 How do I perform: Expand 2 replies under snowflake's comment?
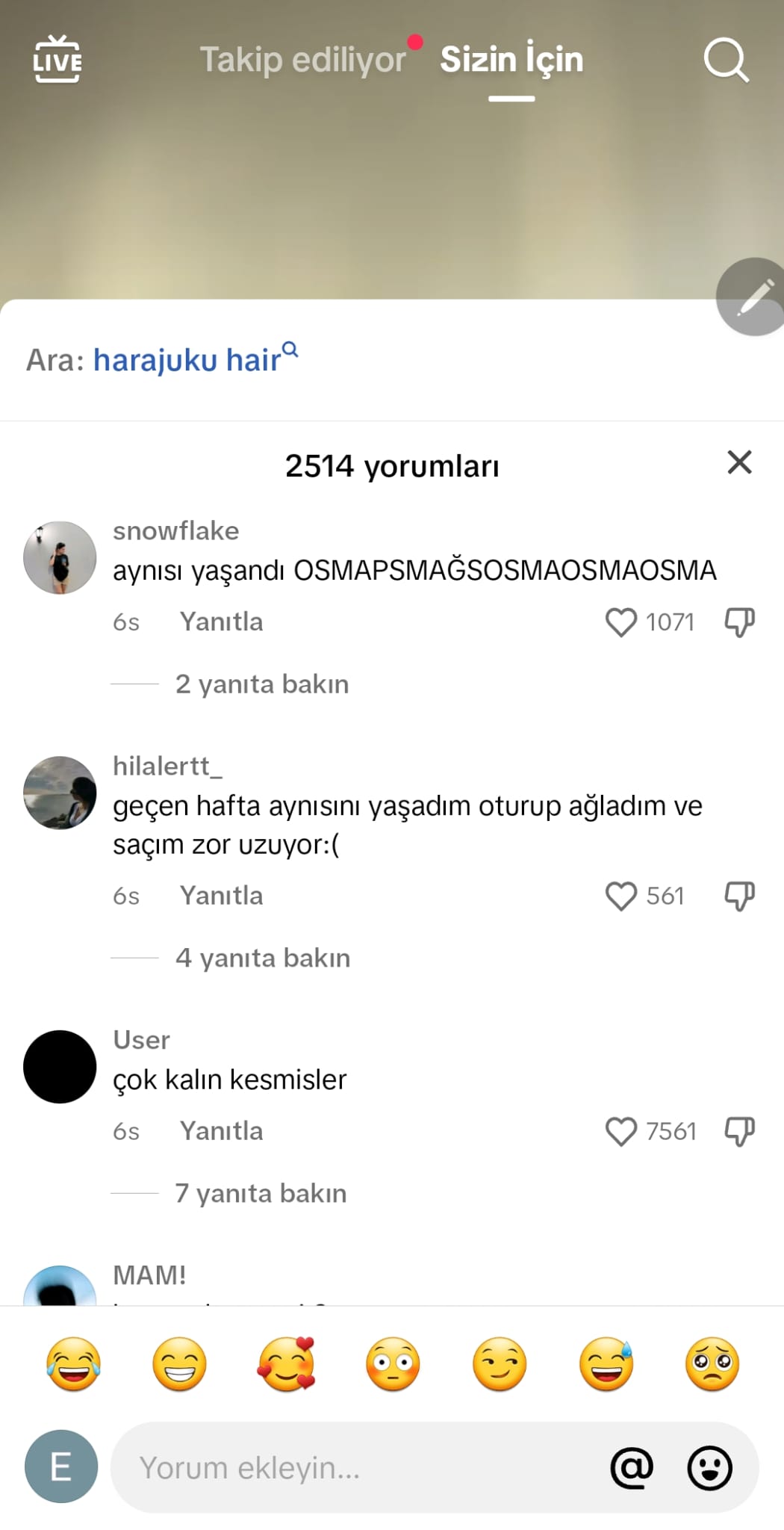click(261, 684)
